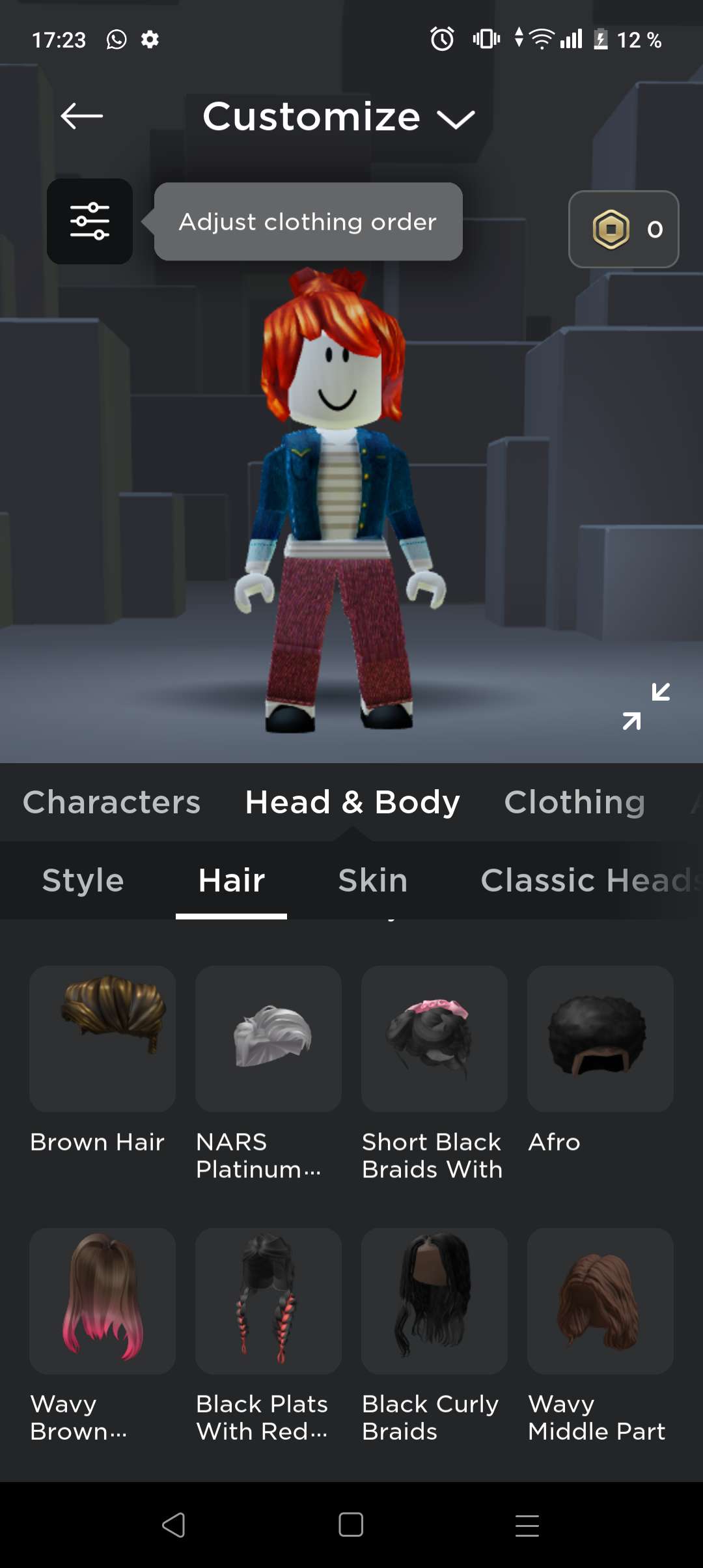
Task: Choose Short Black Braids hair
Action: tap(434, 1039)
